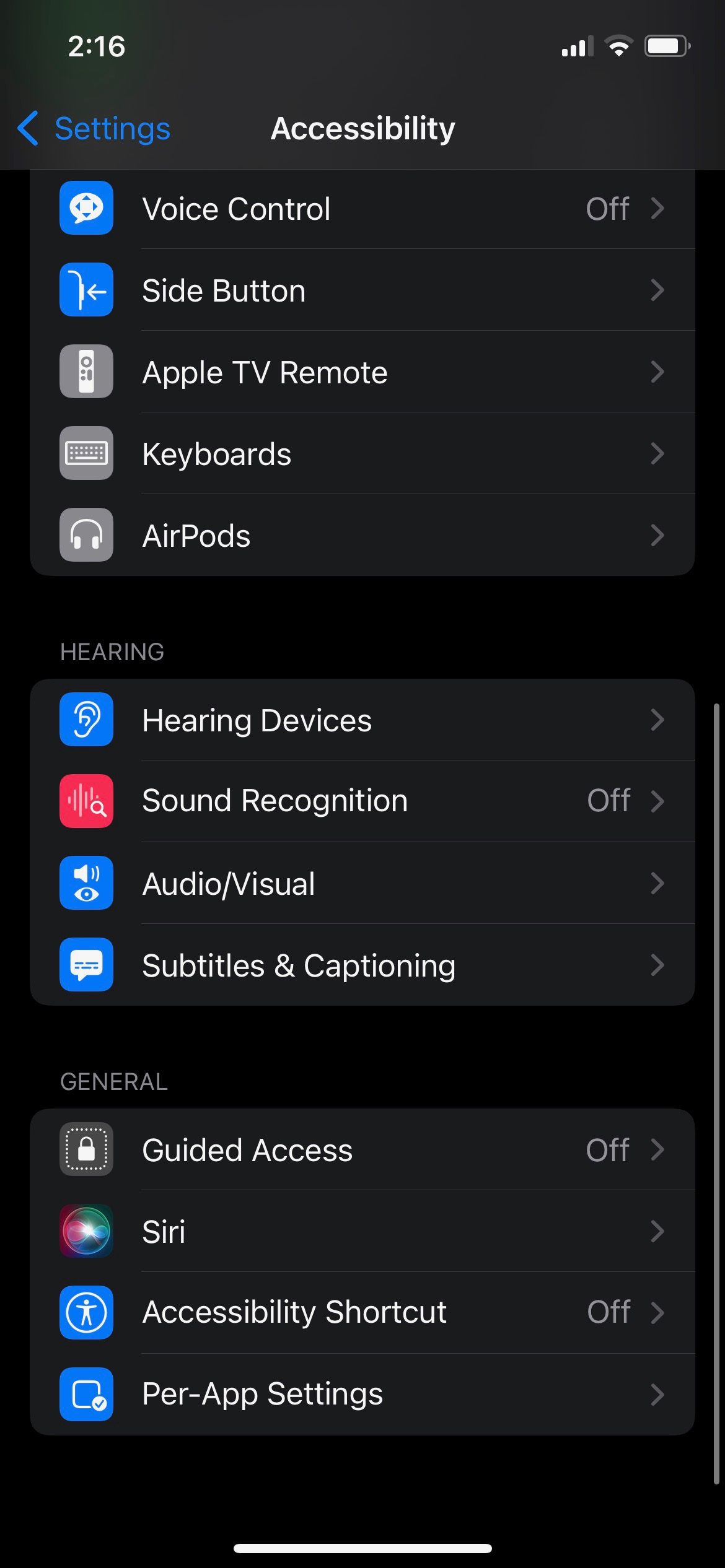This screenshot has width=725, height=1568.
Task: Select the Hearing Devices ear icon
Action: pyautogui.click(x=86, y=720)
